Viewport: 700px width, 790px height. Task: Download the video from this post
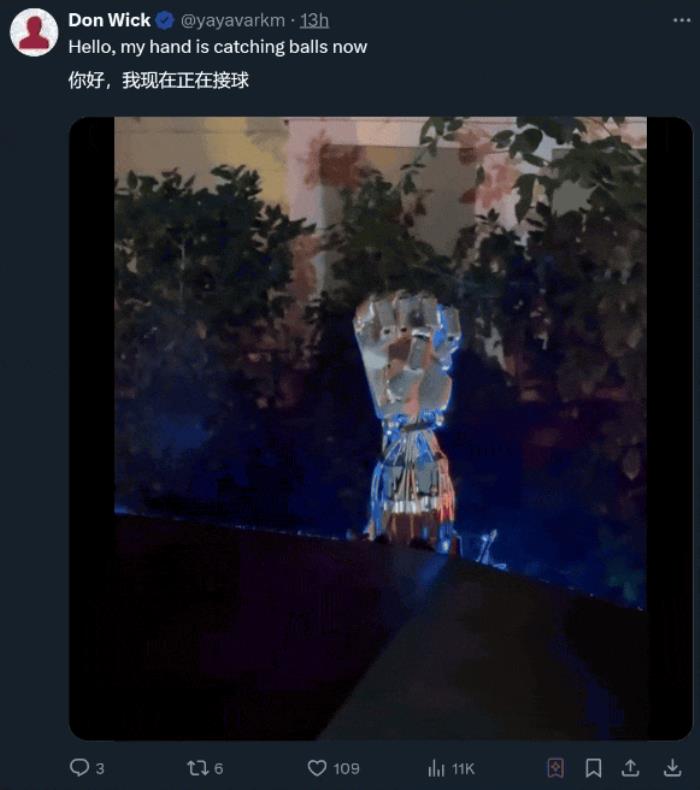click(672, 768)
